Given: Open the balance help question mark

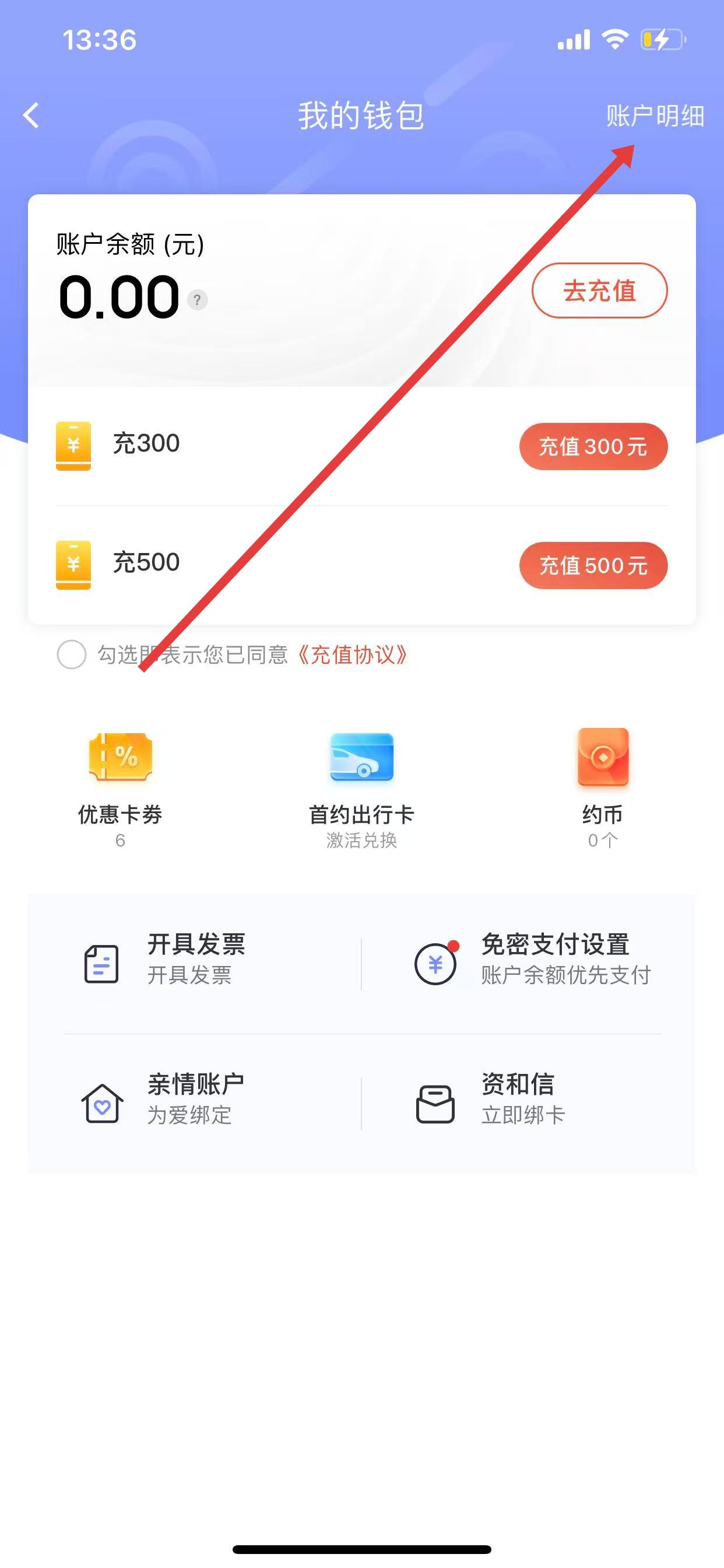Looking at the screenshot, I should click(x=197, y=299).
